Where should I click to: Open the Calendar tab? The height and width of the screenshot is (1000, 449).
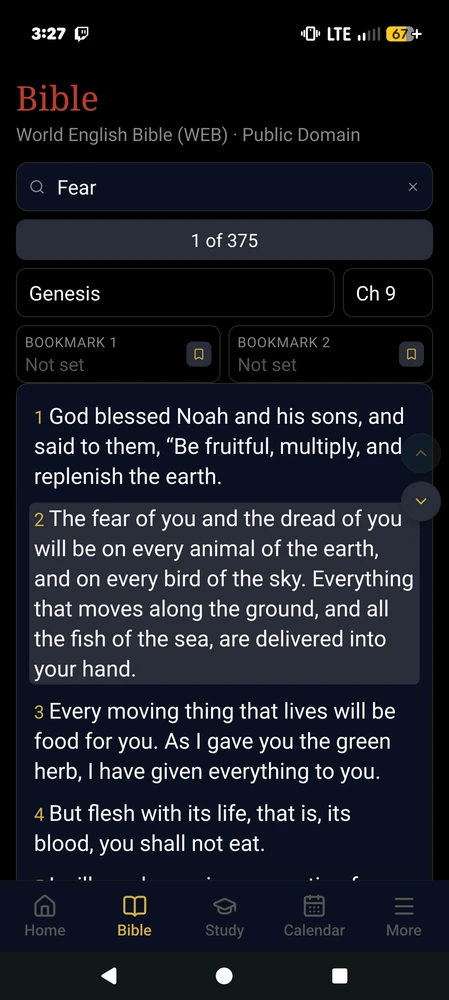[x=314, y=916]
